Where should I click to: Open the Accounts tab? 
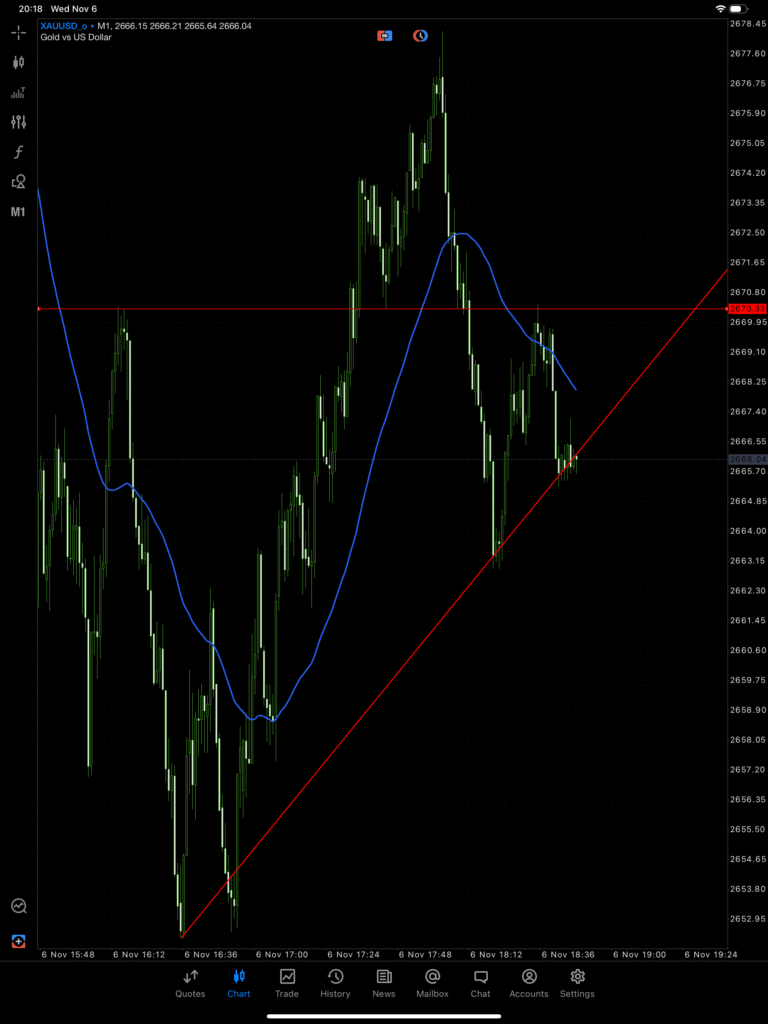click(x=529, y=982)
